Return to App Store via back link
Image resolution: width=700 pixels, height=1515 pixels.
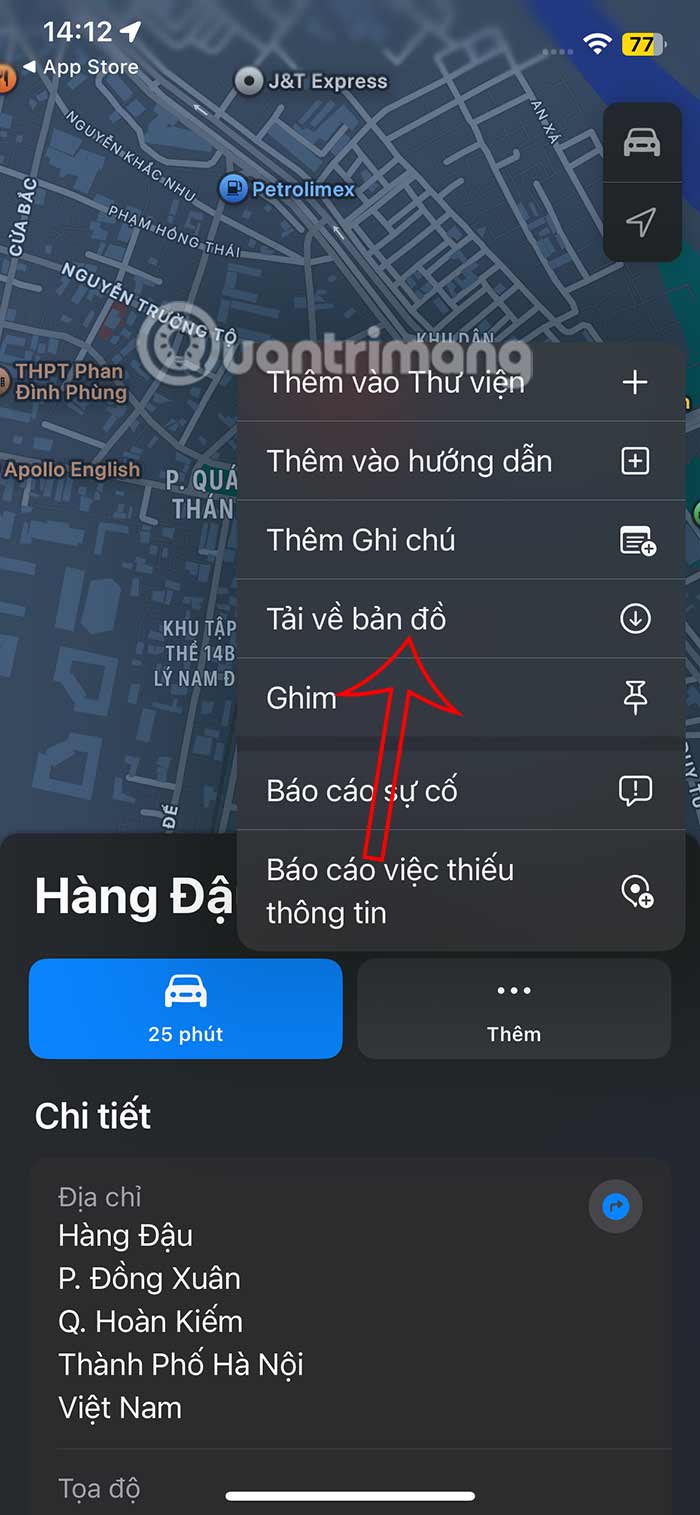coord(80,67)
